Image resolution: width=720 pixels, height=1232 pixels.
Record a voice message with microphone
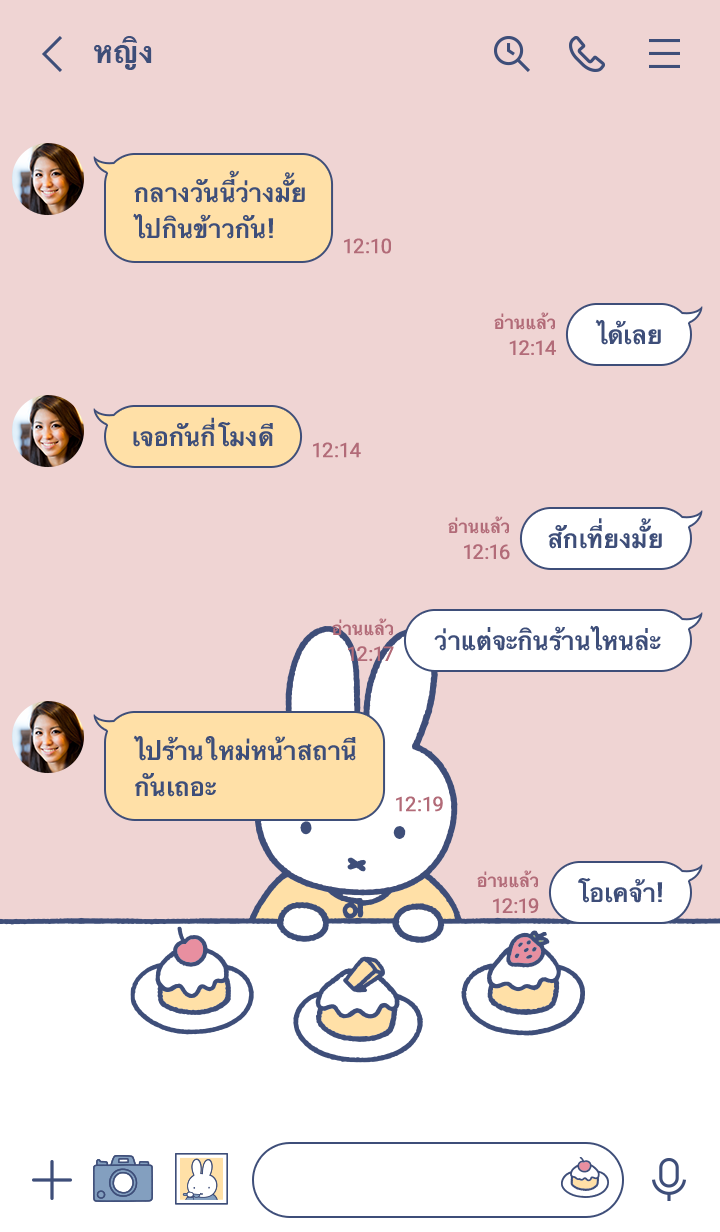[x=668, y=1179]
